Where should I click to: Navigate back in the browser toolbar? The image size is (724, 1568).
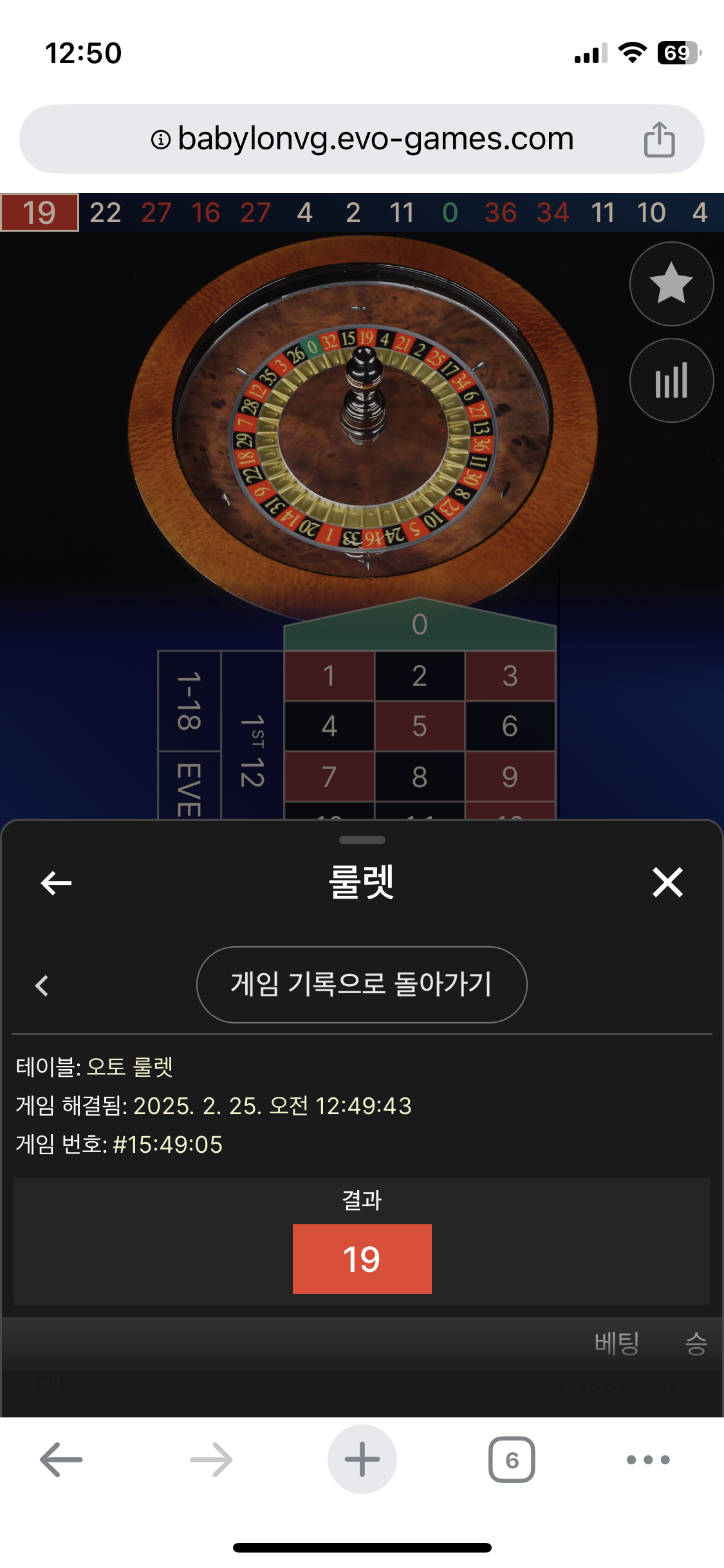(61, 1459)
